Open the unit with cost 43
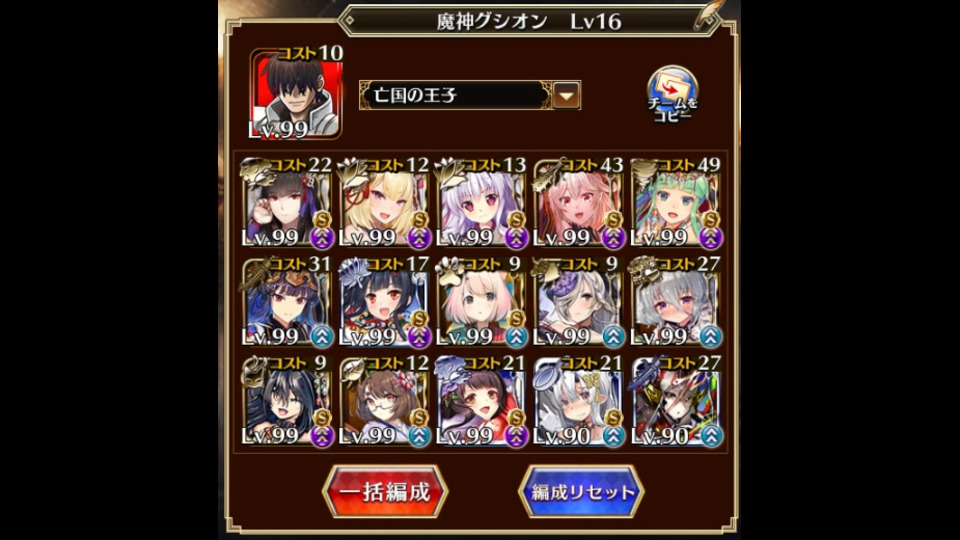The height and width of the screenshot is (540, 960). tap(580, 207)
